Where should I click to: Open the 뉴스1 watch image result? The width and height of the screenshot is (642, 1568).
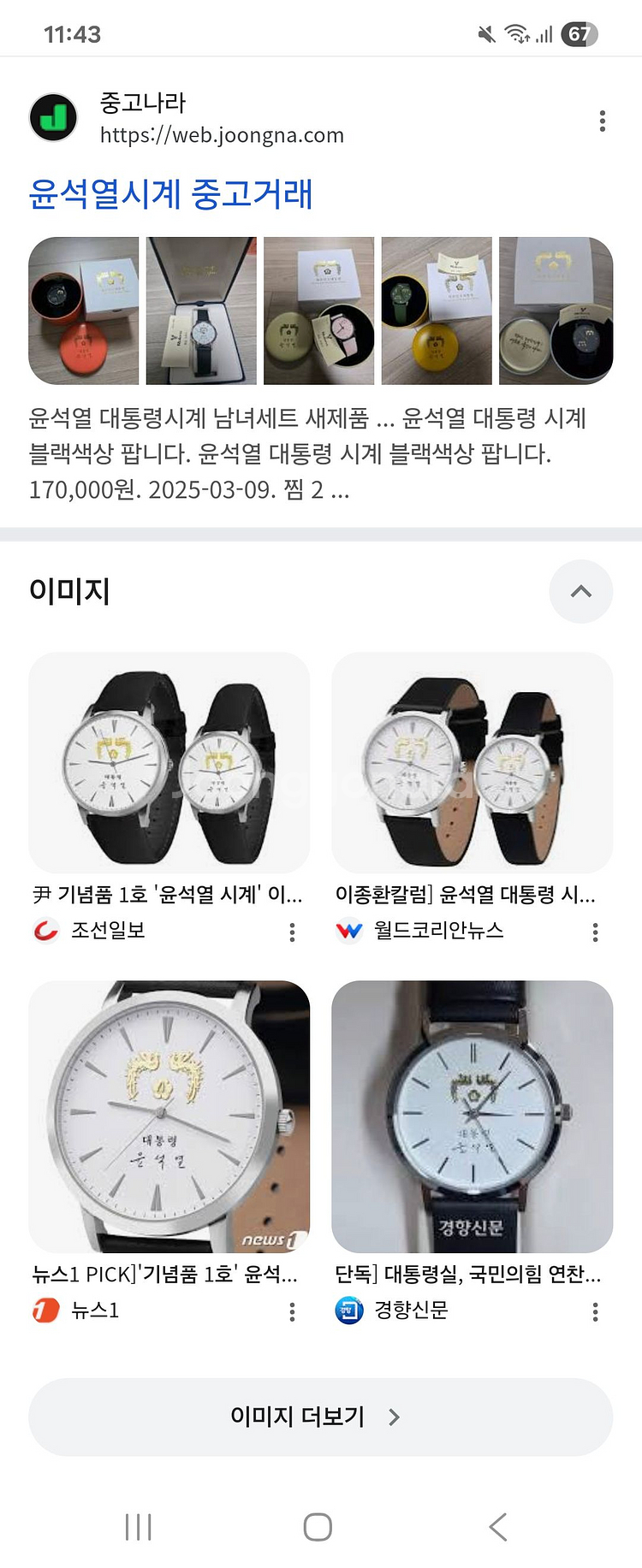click(x=169, y=1116)
